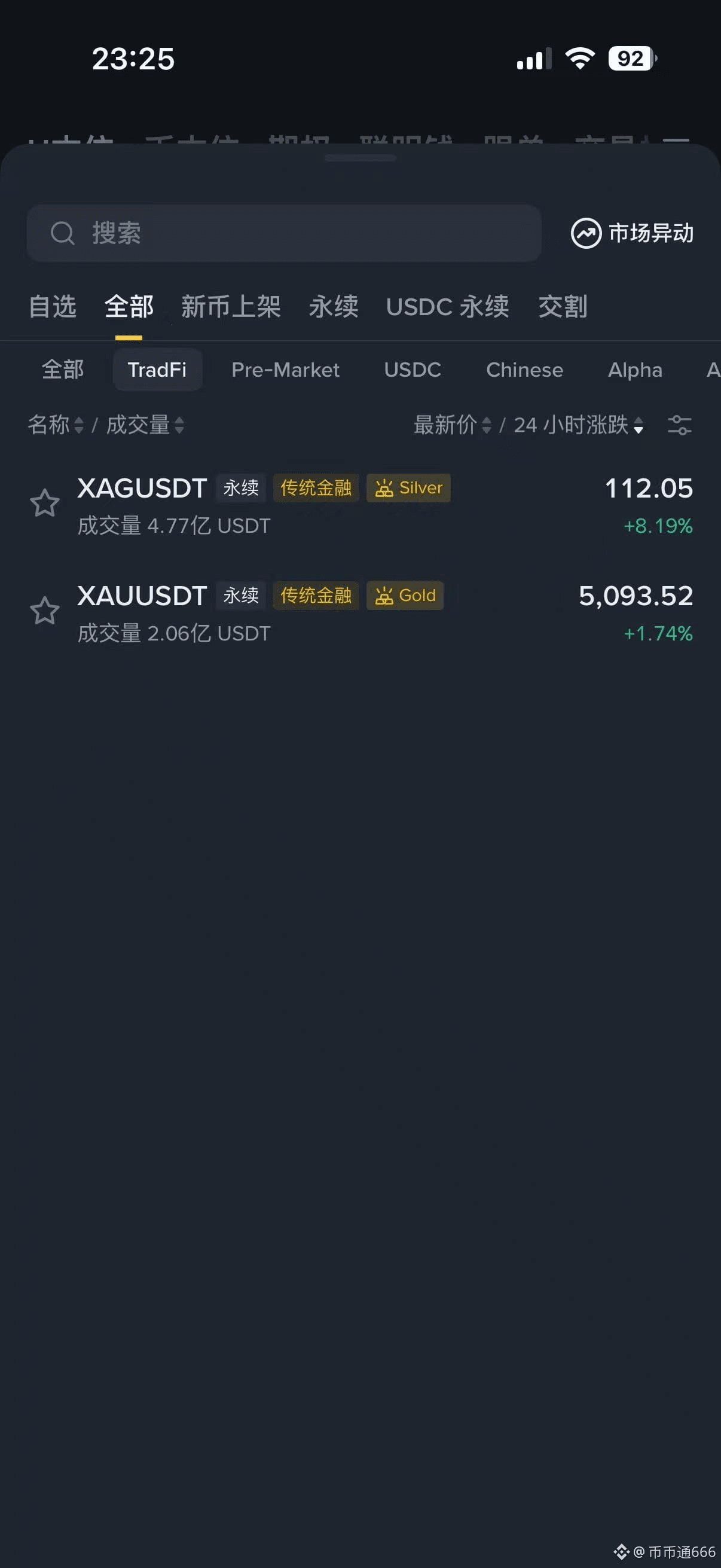Add XAGUSDT to favorites
The height and width of the screenshot is (1568, 721).
[44, 504]
